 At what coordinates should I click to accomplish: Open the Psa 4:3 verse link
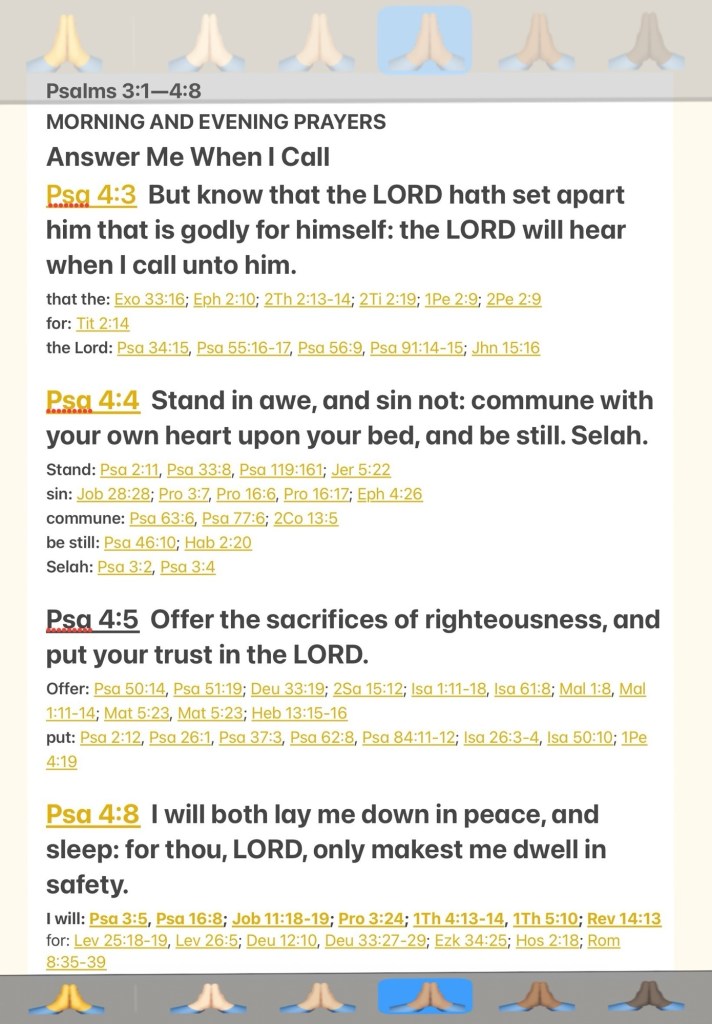point(91,194)
